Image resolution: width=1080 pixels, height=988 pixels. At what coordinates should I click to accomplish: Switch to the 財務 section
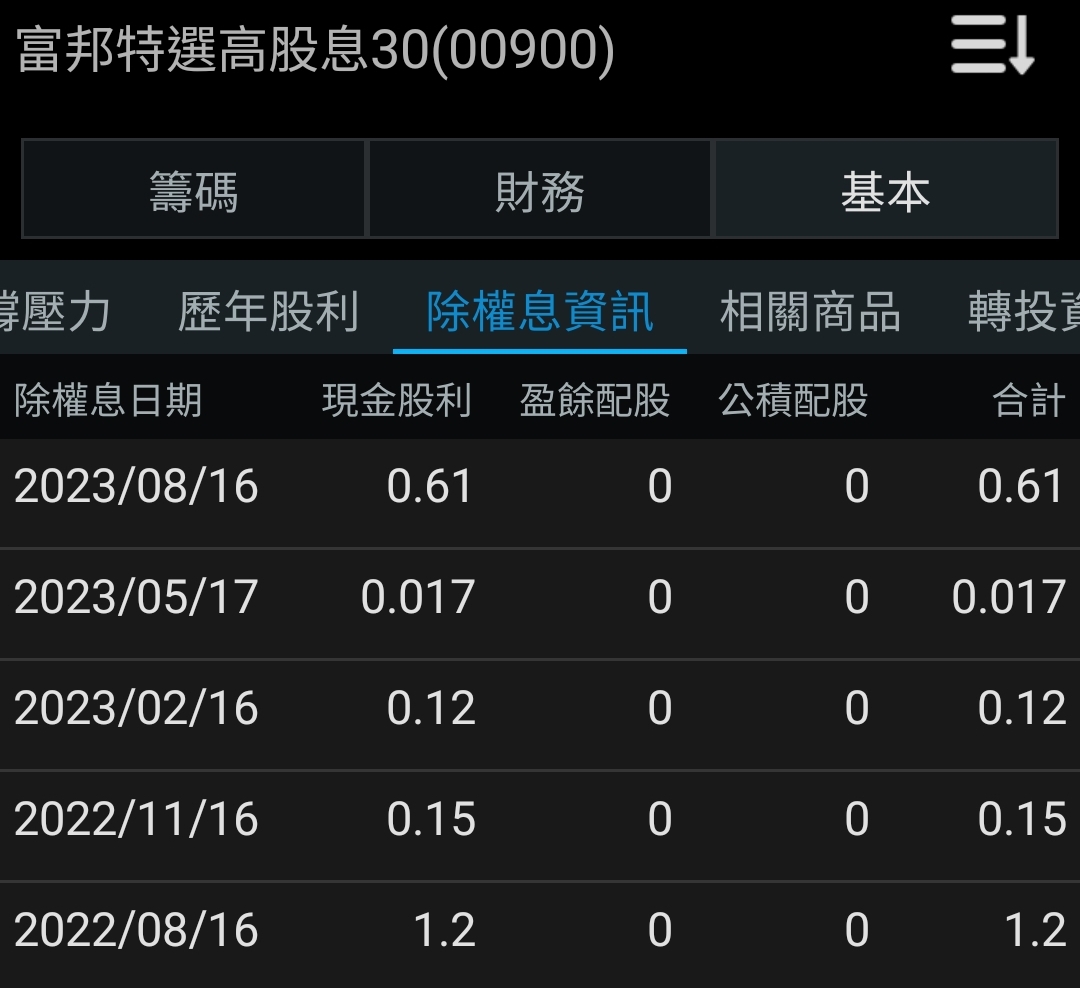click(x=540, y=190)
